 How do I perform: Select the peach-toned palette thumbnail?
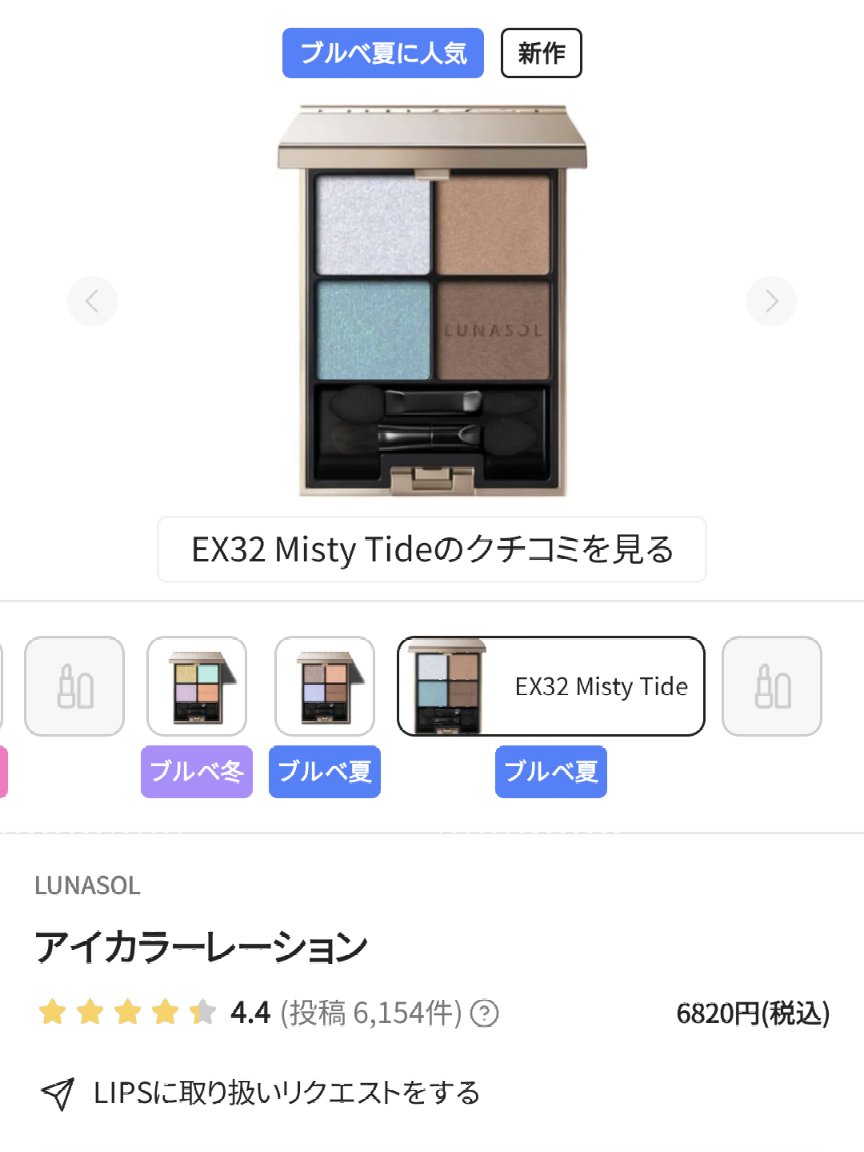[325, 685]
